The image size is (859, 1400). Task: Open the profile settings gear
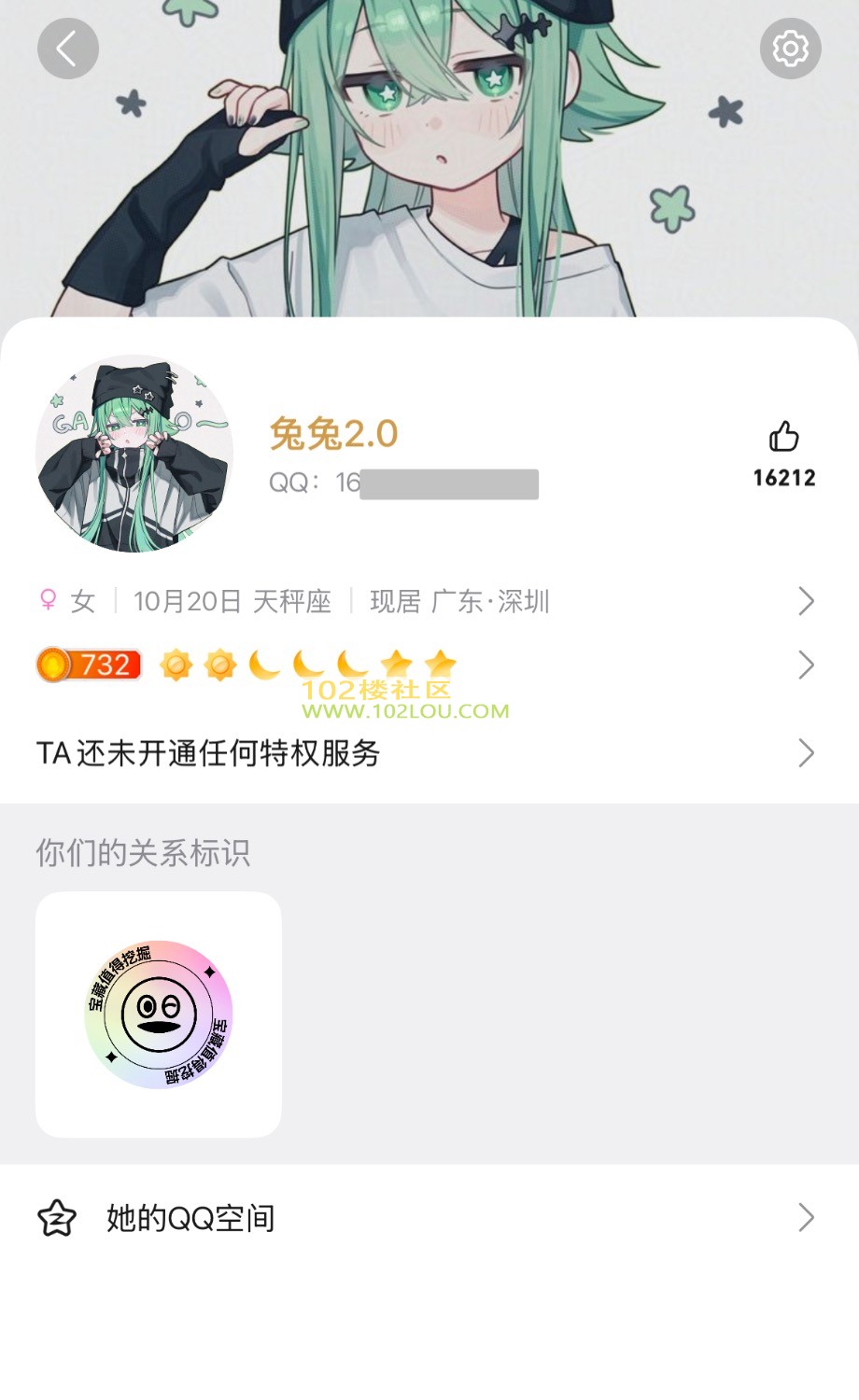click(x=790, y=49)
